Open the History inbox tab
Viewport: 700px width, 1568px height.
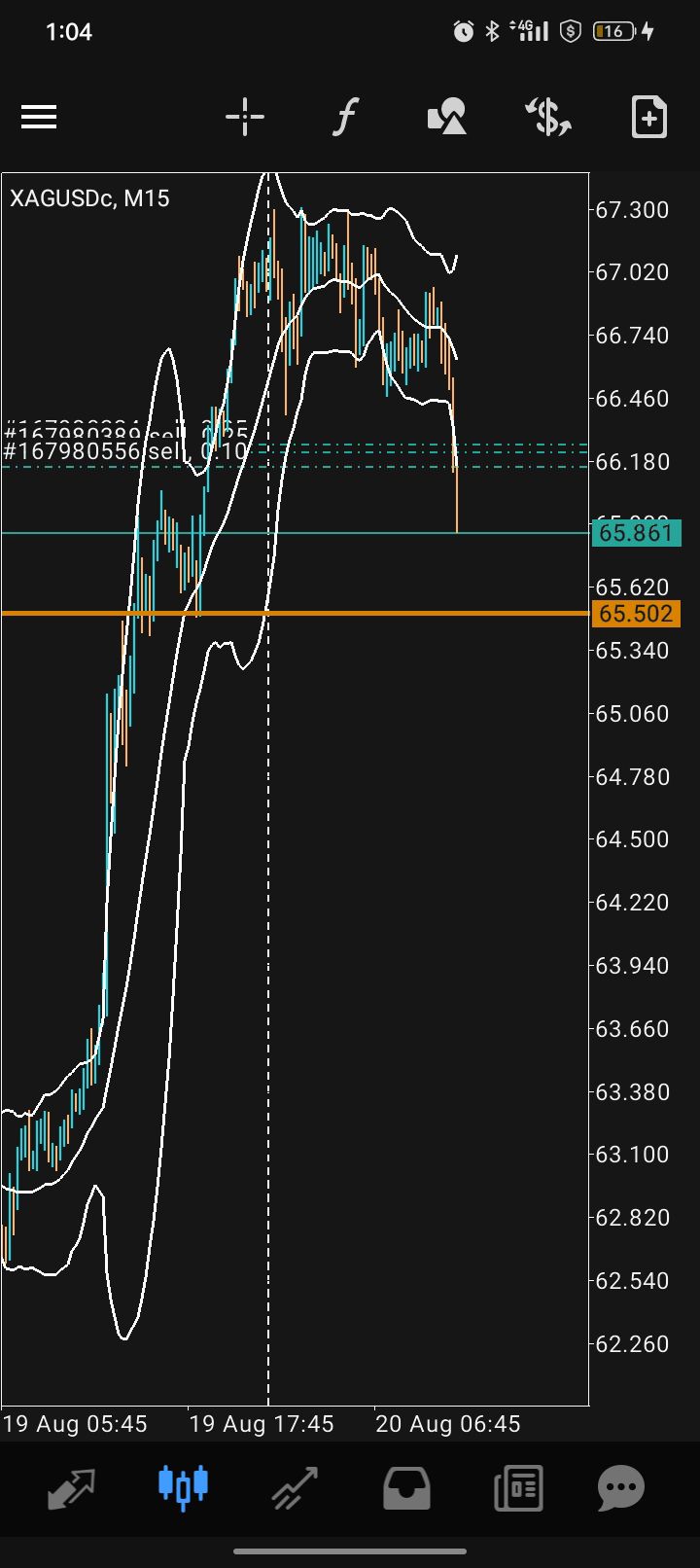pos(406,1488)
